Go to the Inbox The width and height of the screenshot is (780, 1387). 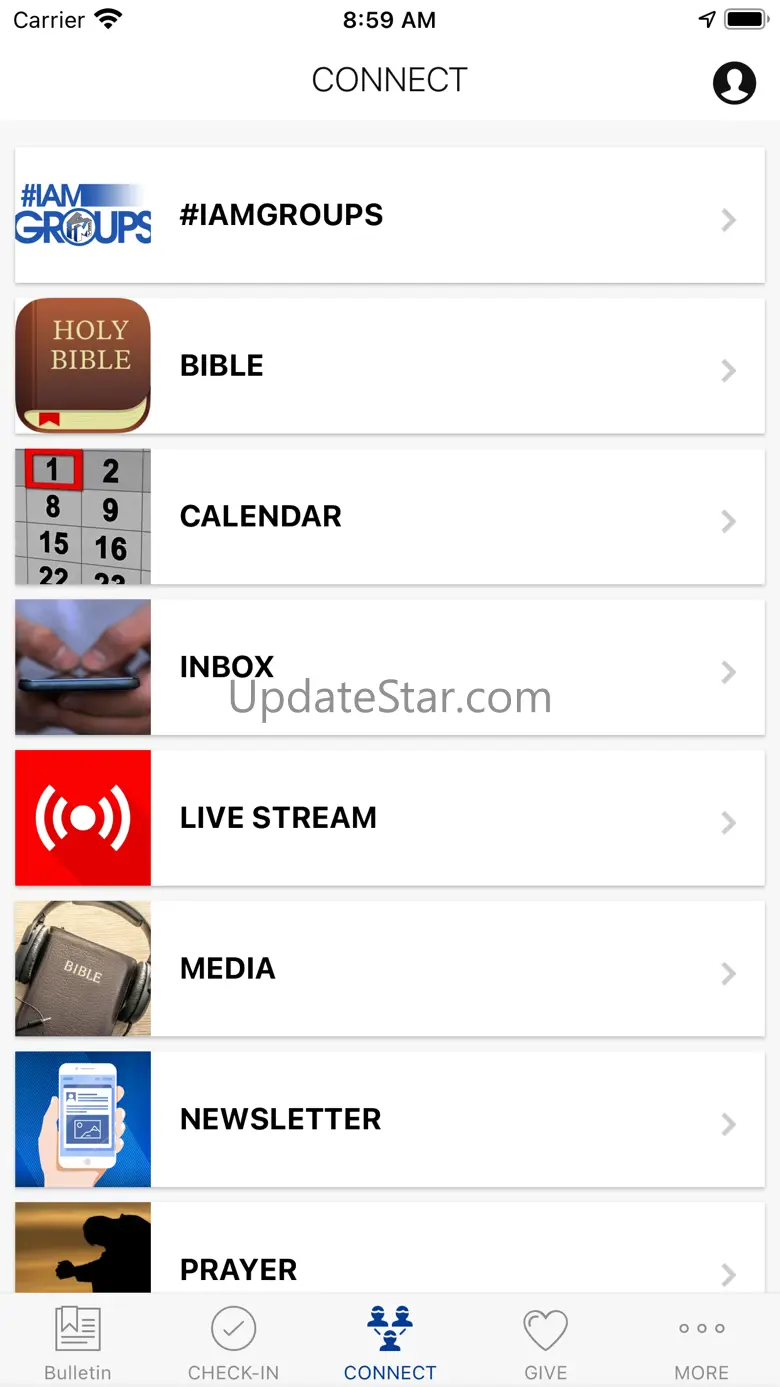(x=390, y=667)
